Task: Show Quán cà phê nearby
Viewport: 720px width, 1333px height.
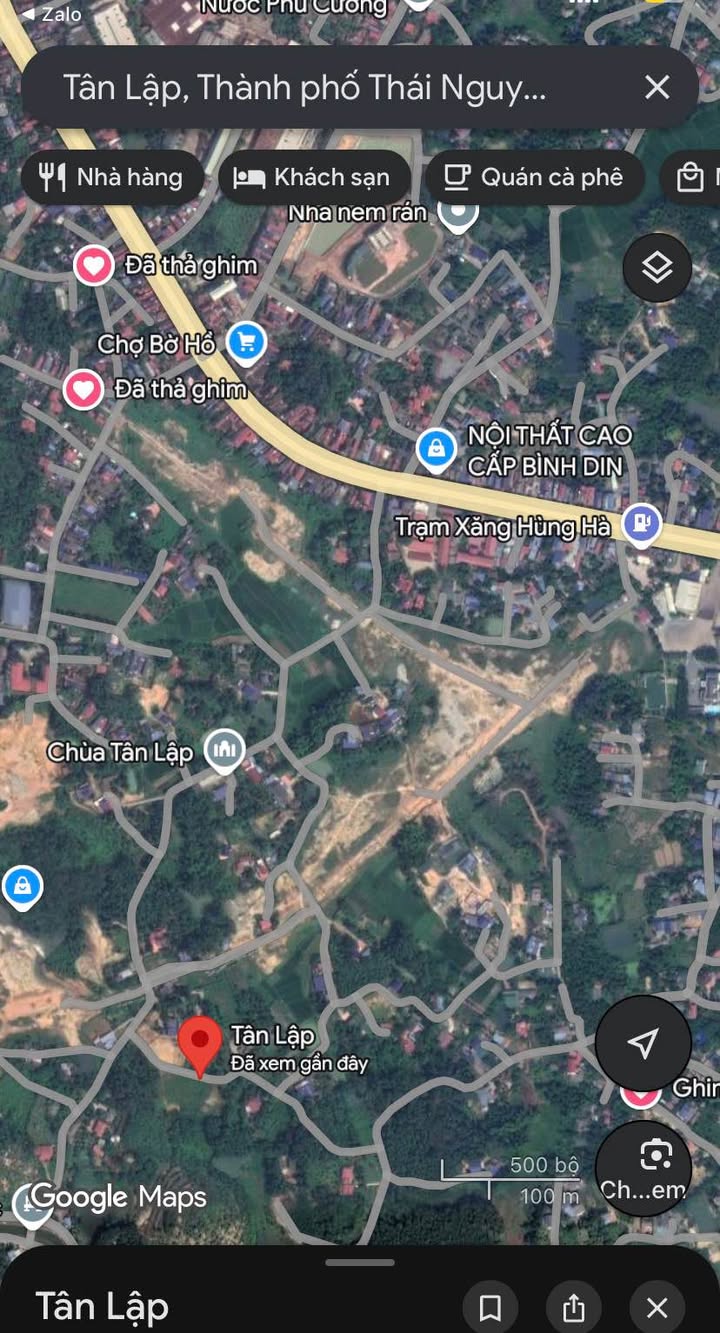Action: pyautogui.click(x=534, y=178)
